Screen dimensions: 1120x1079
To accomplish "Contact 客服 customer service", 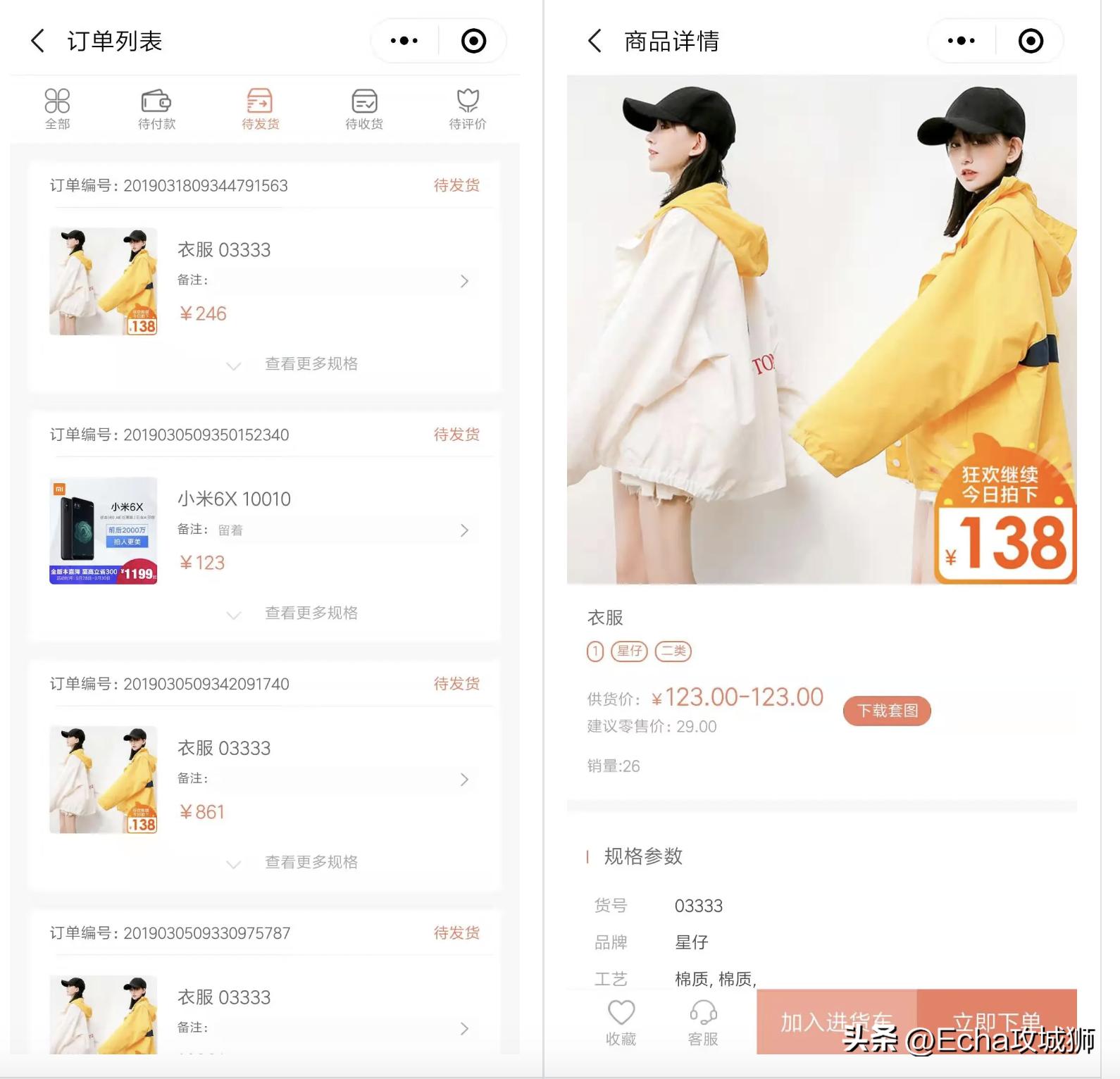I will [702, 1022].
